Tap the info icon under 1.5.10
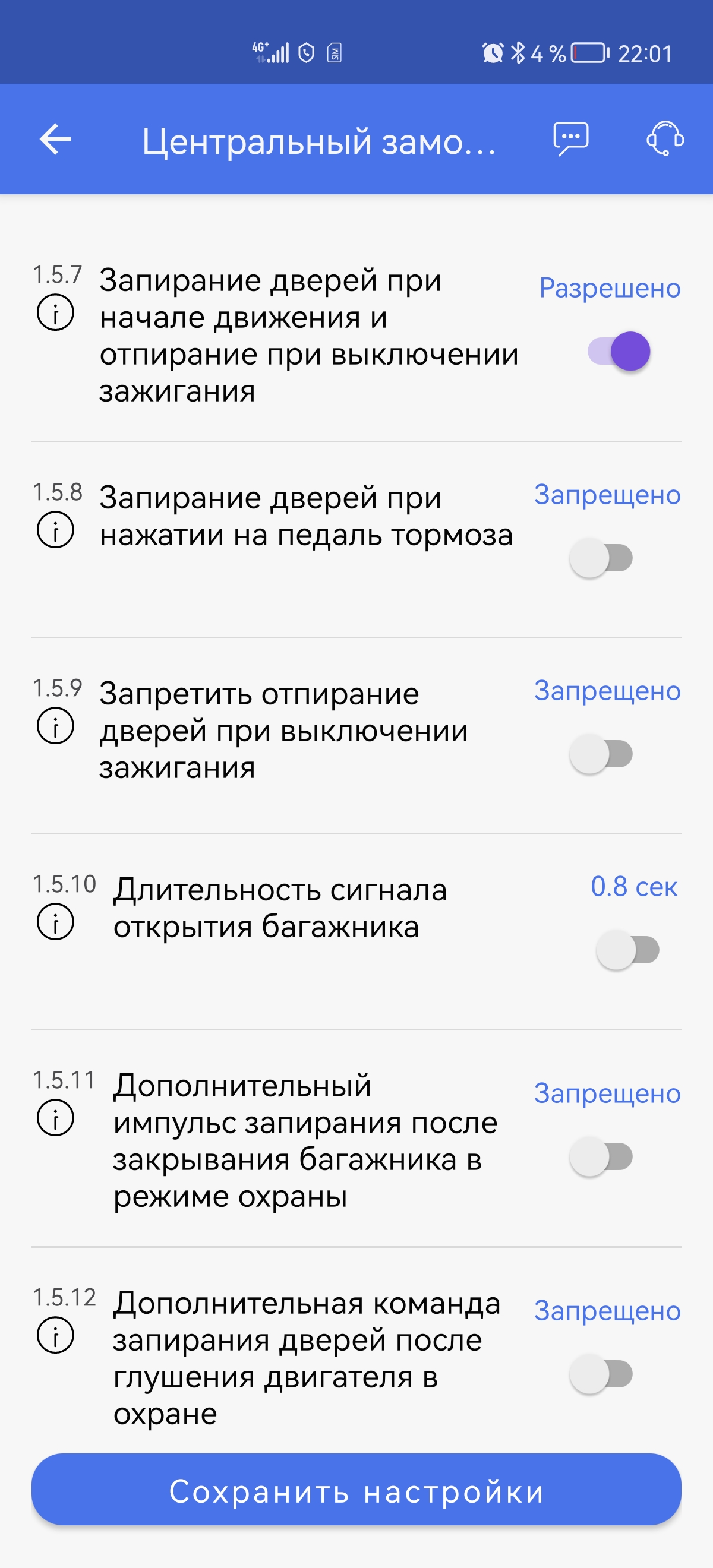Screen dimensions: 713x1568 [x=55, y=922]
